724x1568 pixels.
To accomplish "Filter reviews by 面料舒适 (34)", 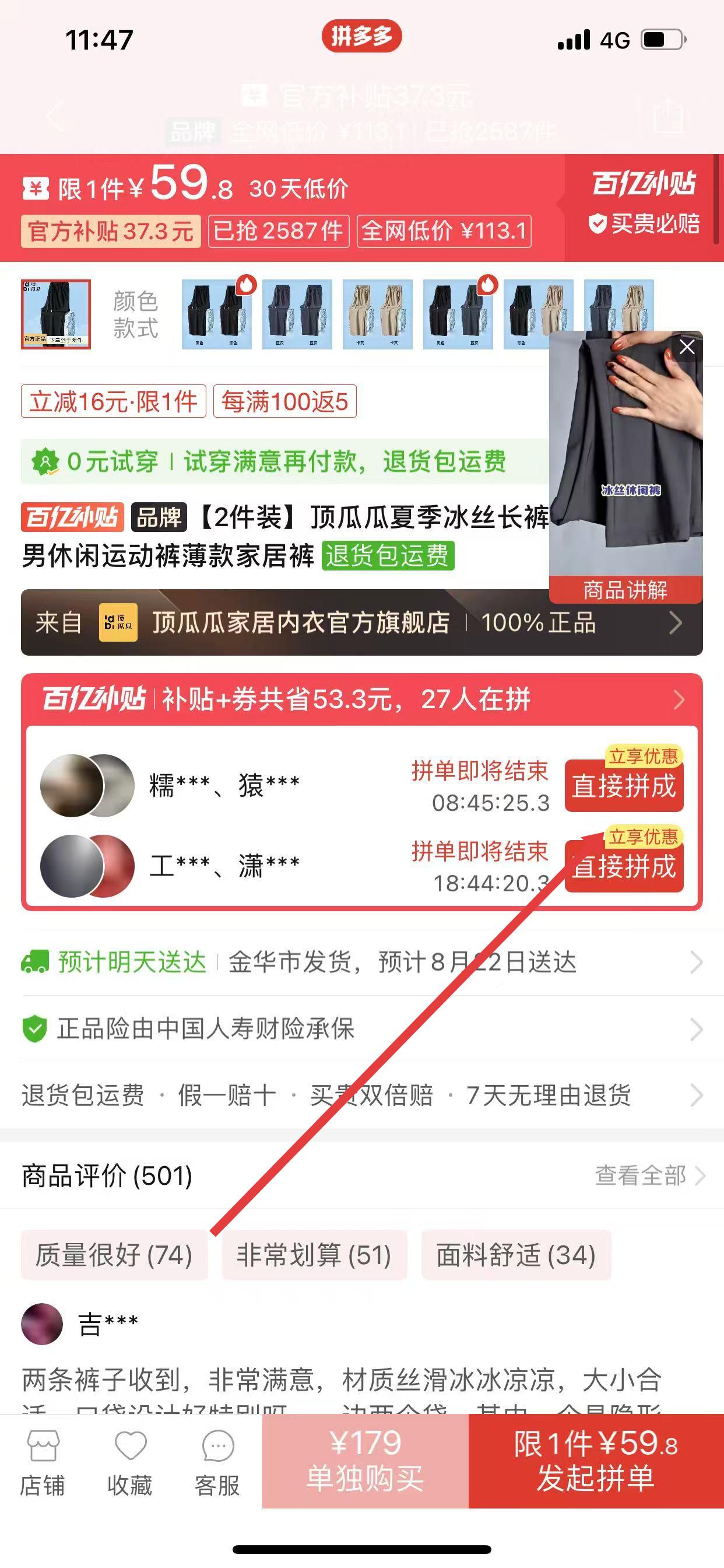I will coord(516,1255).
